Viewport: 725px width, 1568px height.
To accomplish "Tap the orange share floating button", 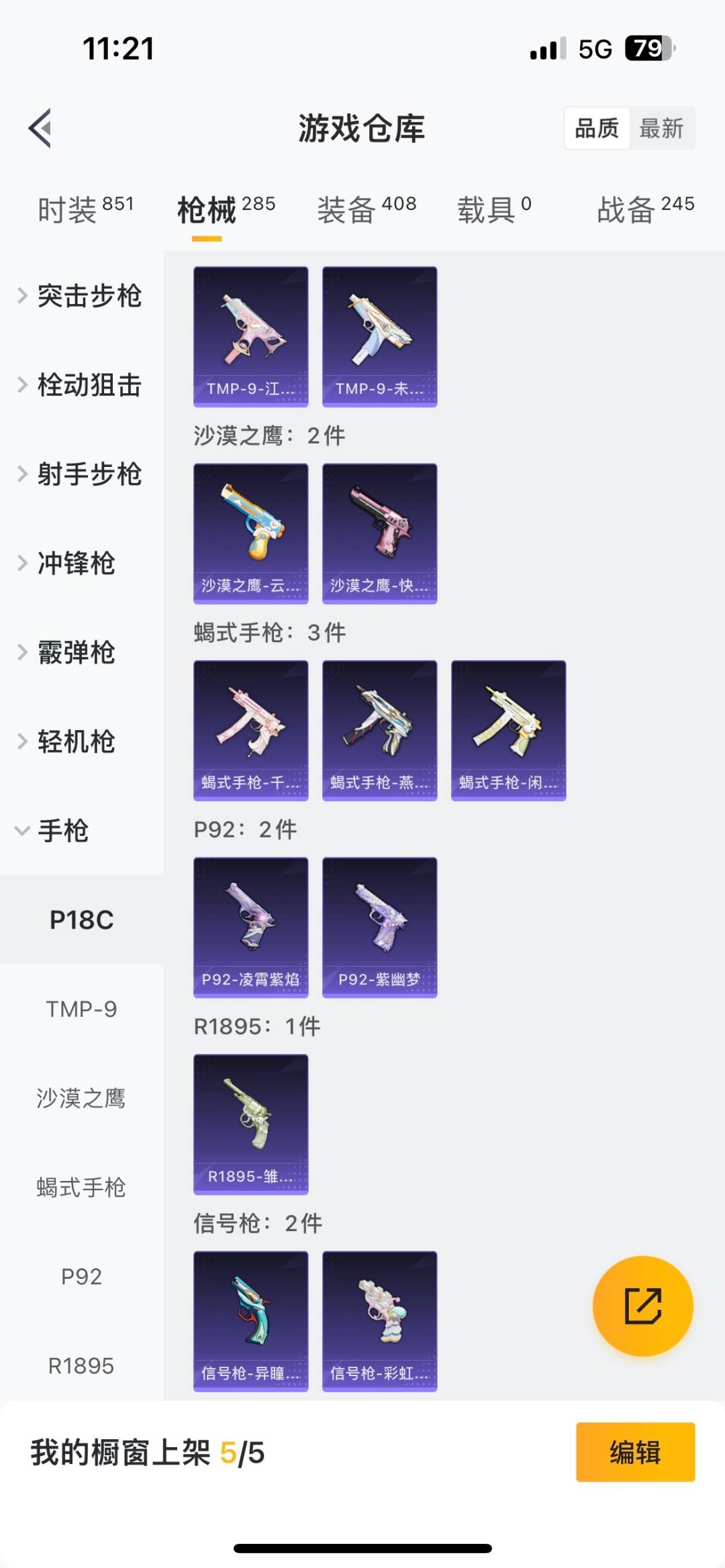I will (642, 1306).
